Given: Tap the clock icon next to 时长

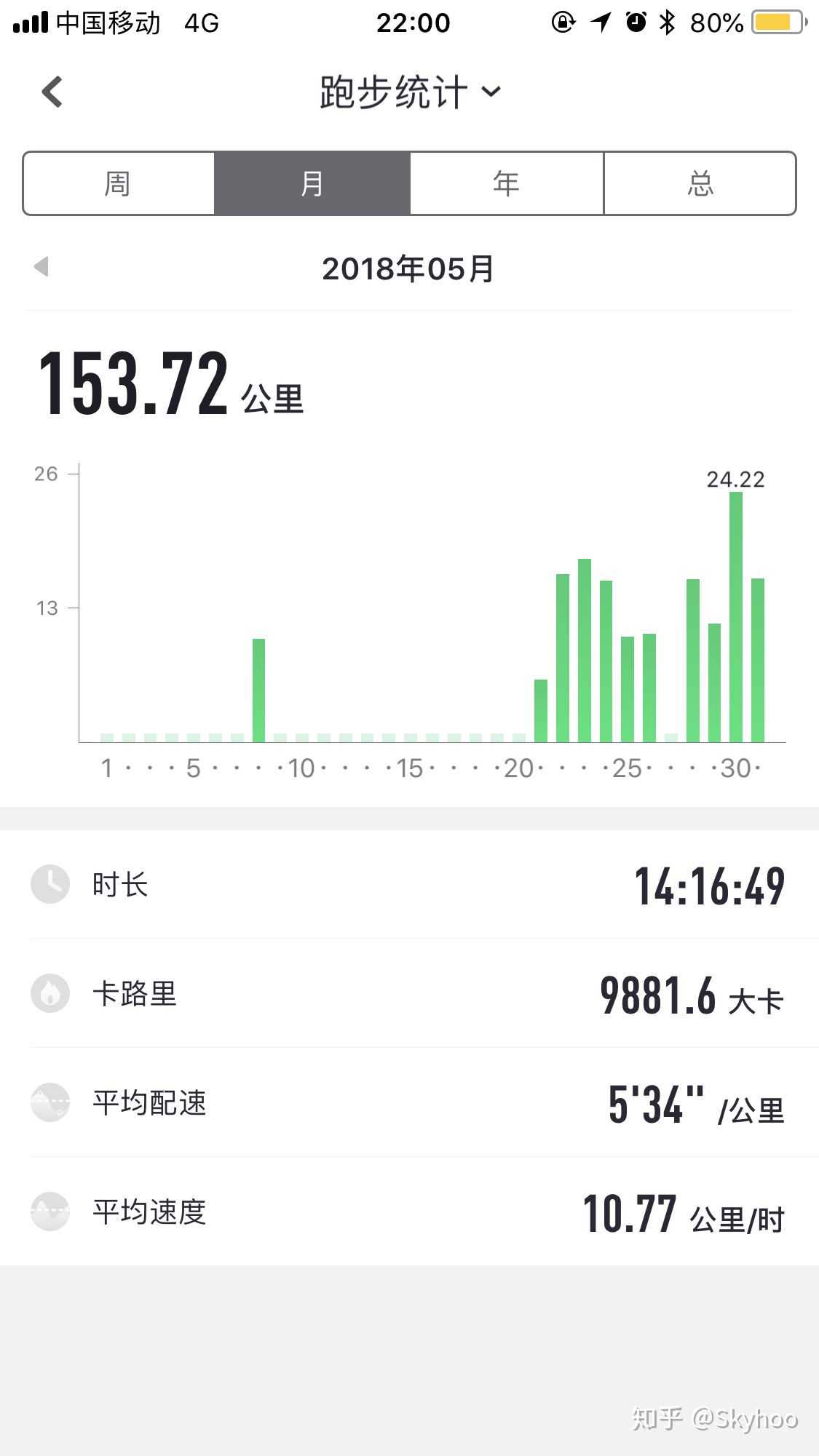Looking at the screenshot, I should 50,884.
